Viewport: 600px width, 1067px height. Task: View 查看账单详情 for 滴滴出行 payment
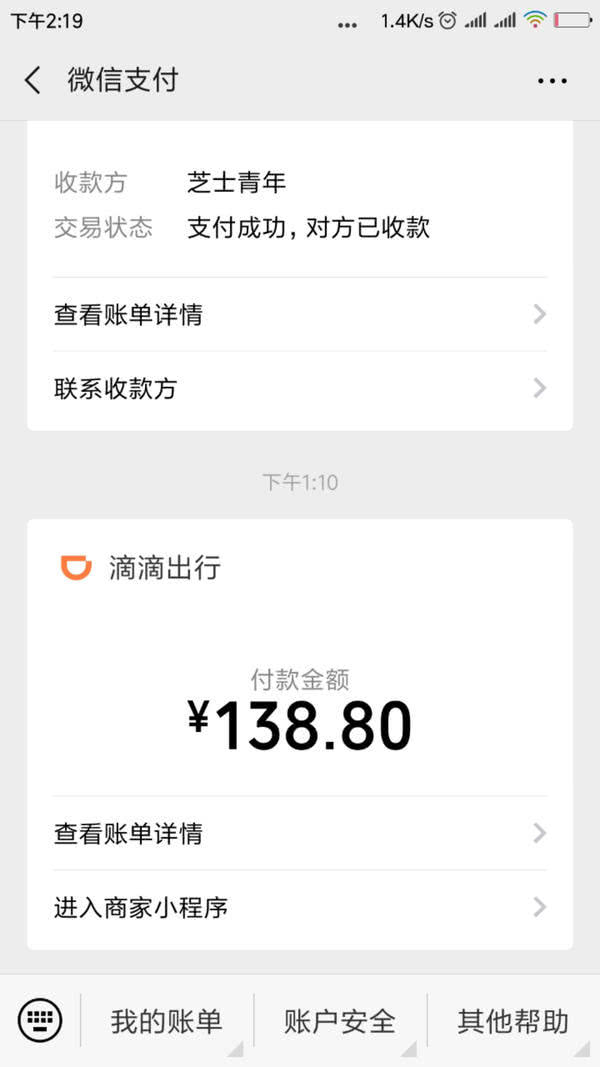pos(300,834)
